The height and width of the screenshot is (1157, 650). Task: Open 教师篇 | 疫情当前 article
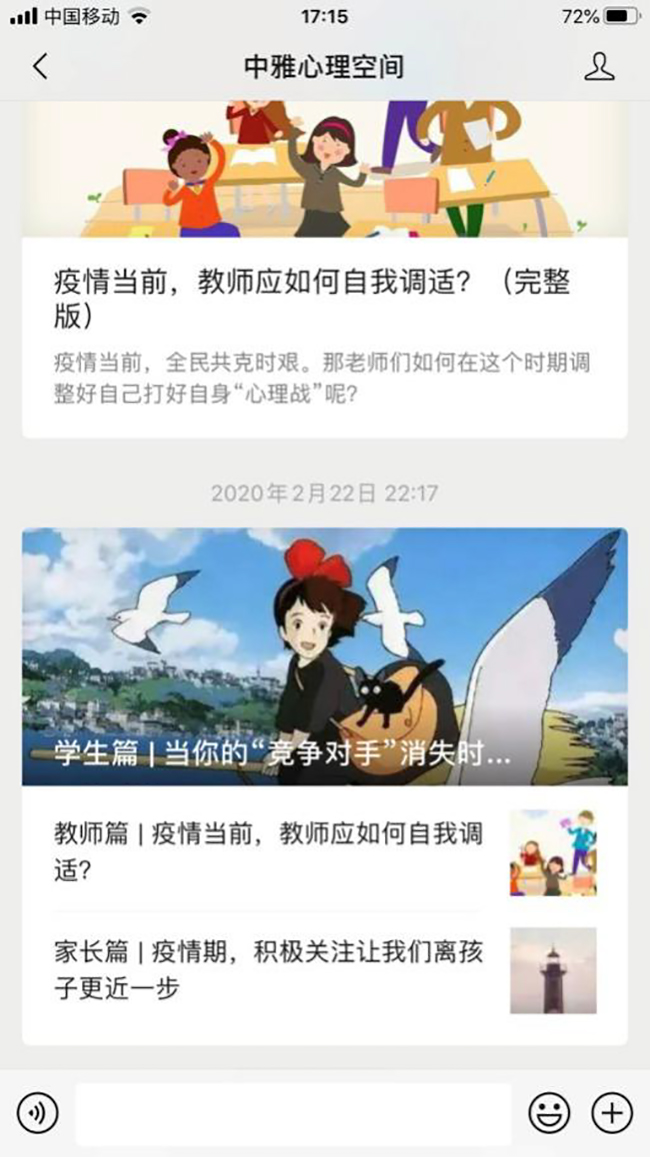pyautogui.click(x=270, y=851)
